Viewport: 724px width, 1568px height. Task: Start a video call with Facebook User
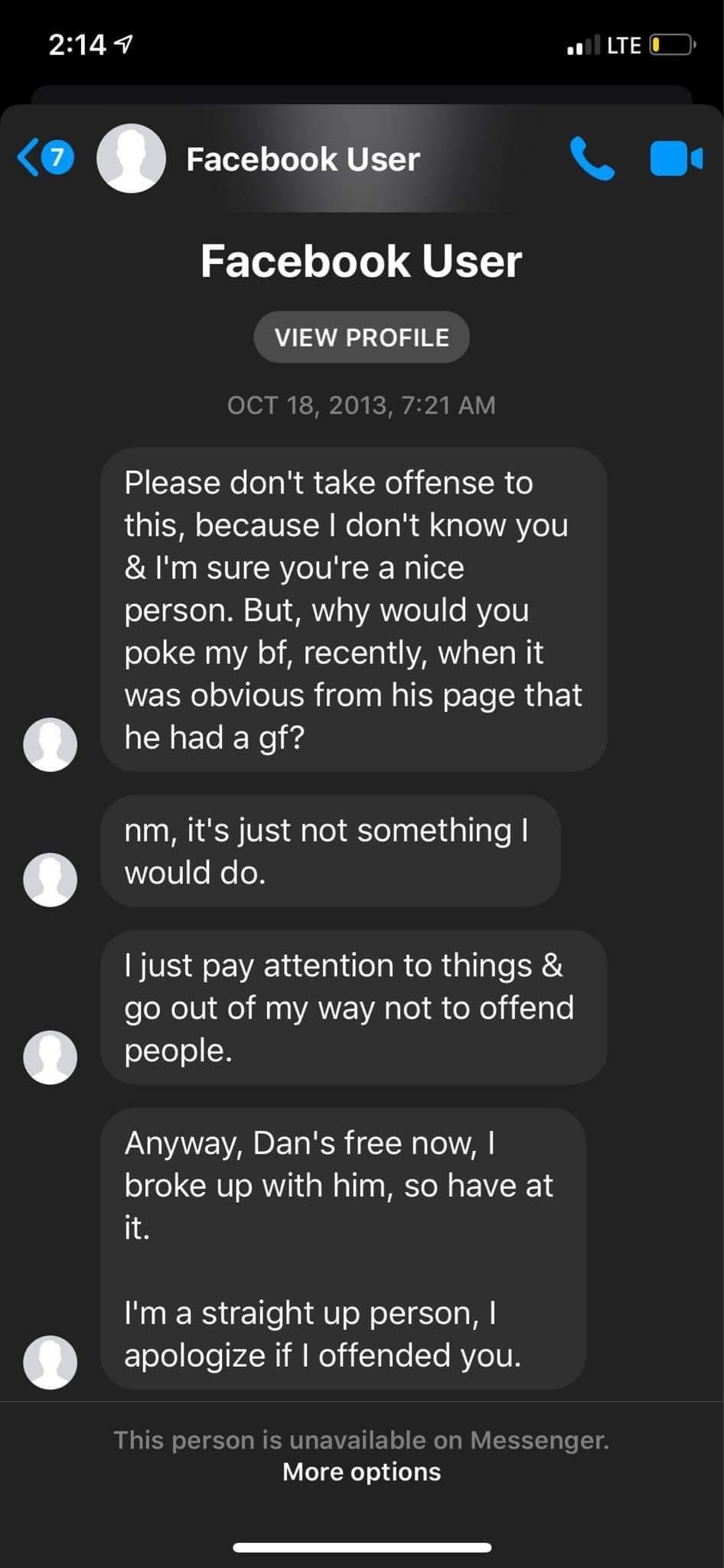(675, 158)
